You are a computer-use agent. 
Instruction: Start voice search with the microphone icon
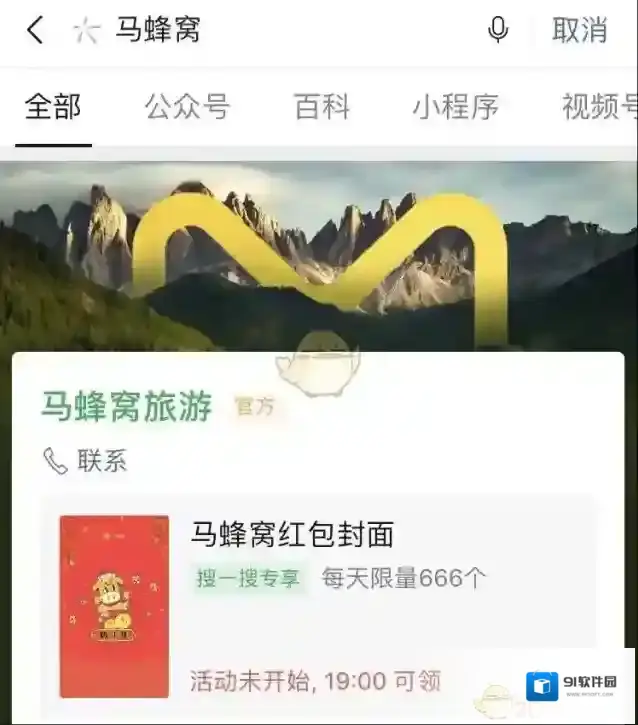click(498, 30)
